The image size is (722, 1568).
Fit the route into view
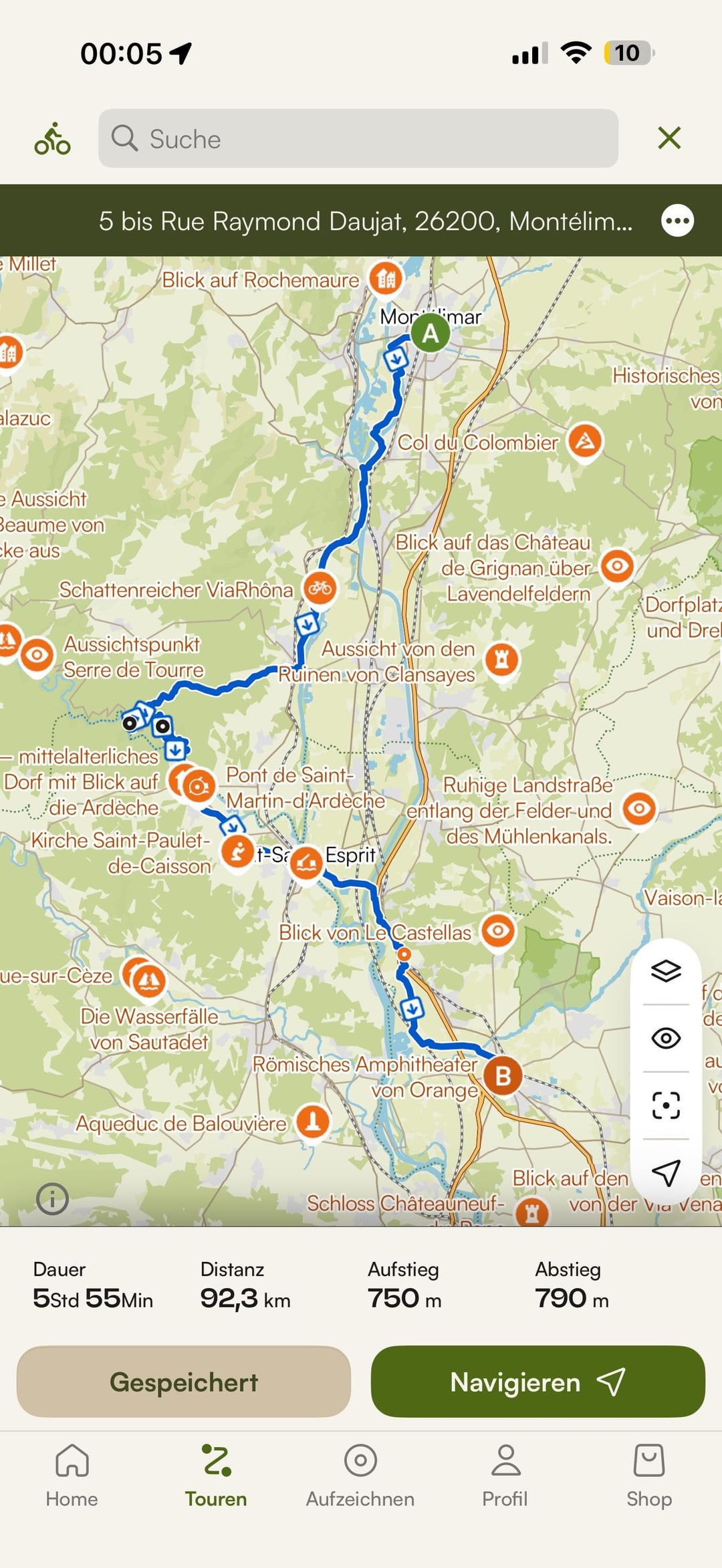[x=666, y=1105]
